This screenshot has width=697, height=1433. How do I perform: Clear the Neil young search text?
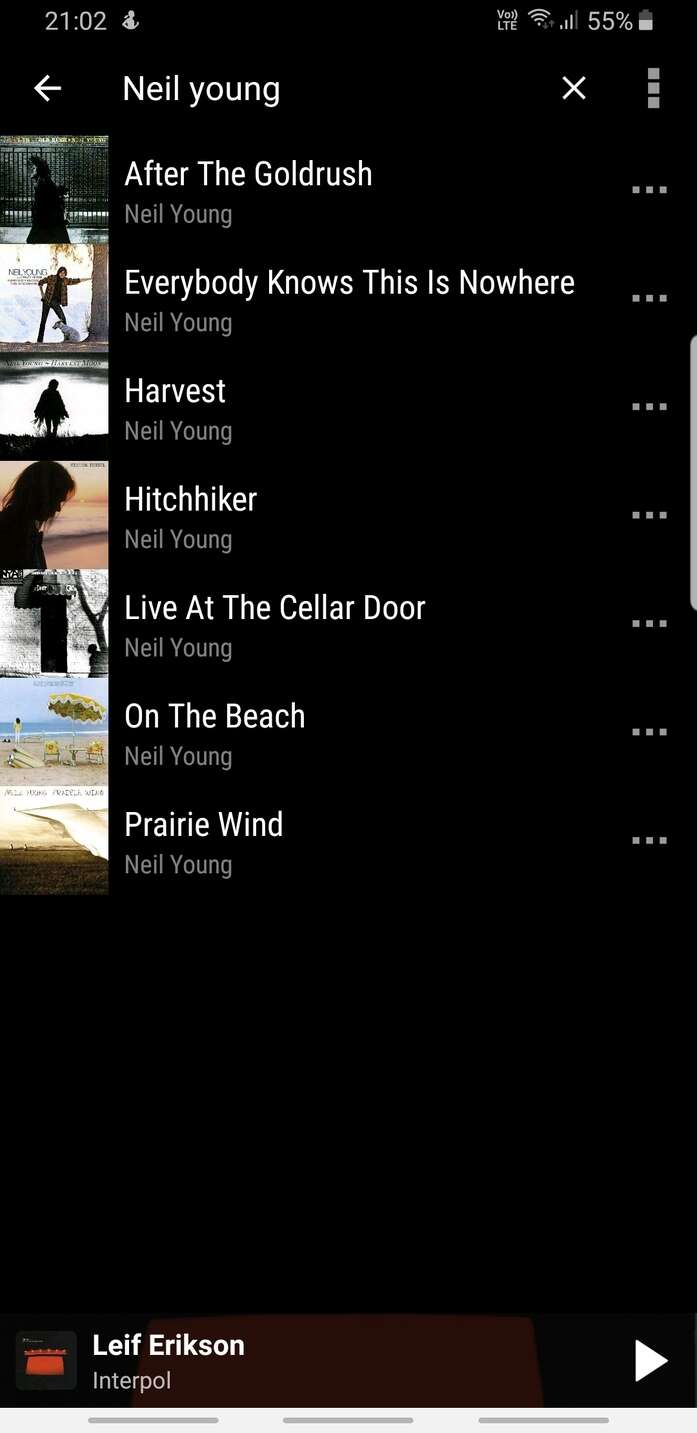click(x=573, y=89)
